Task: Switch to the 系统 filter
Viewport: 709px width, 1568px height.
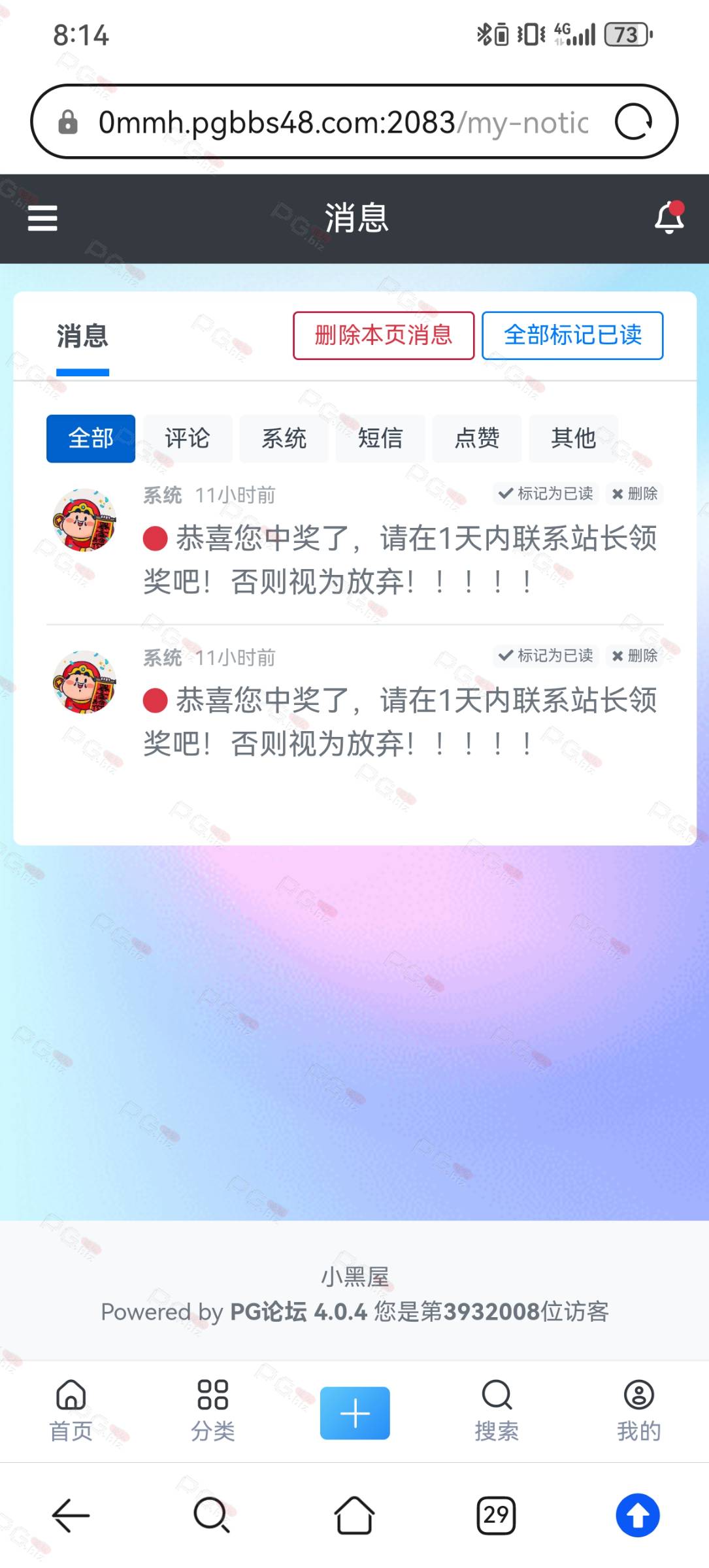Action: [x=284, y=438]
